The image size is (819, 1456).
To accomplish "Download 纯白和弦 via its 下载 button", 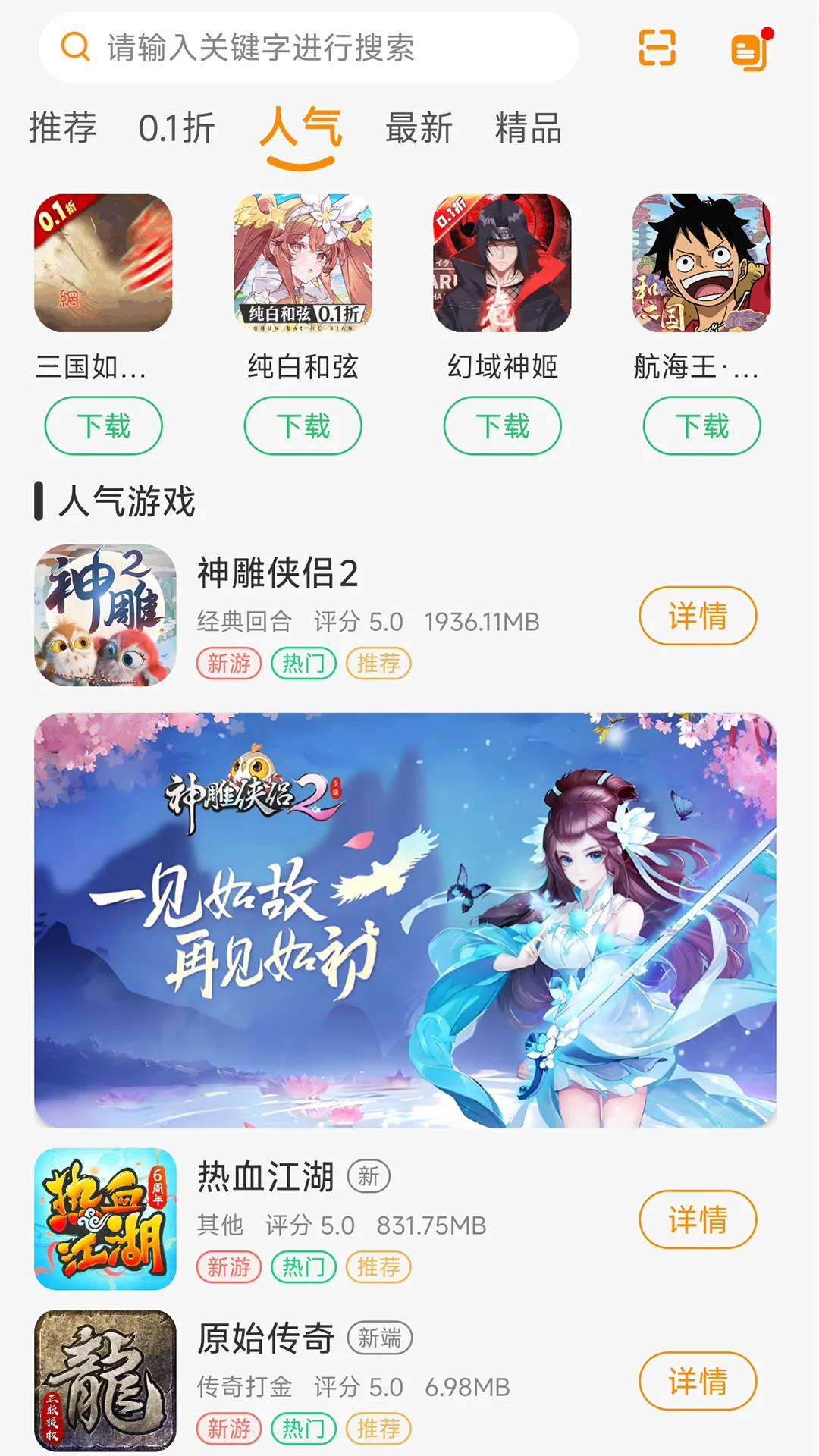I will (x=303, y=425).
